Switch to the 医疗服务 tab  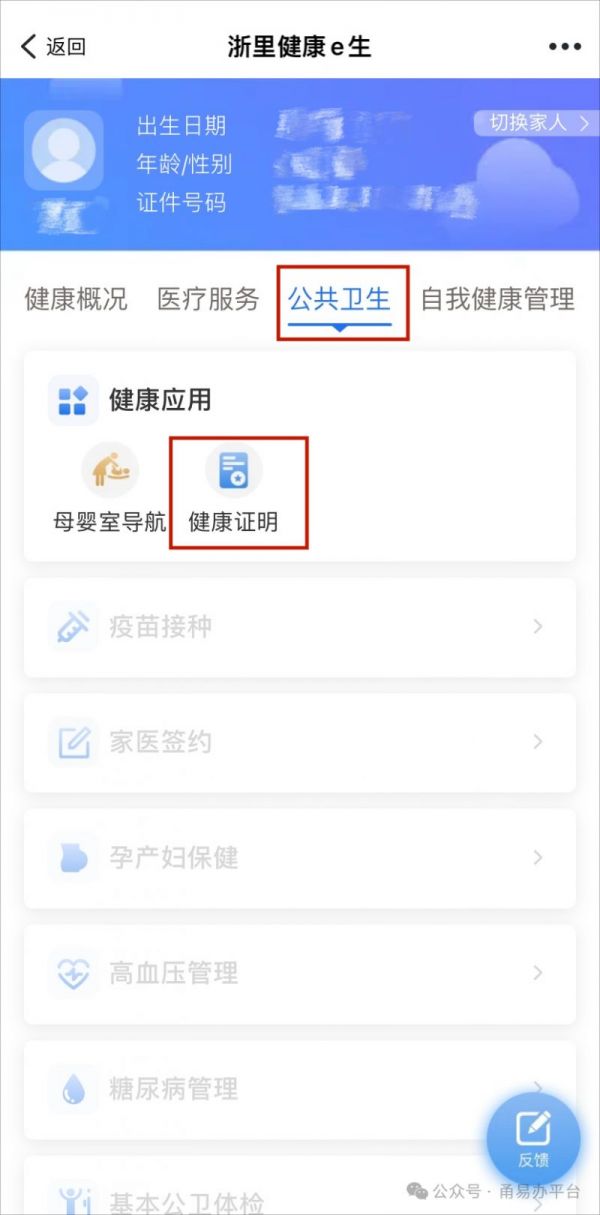point(208,298)
